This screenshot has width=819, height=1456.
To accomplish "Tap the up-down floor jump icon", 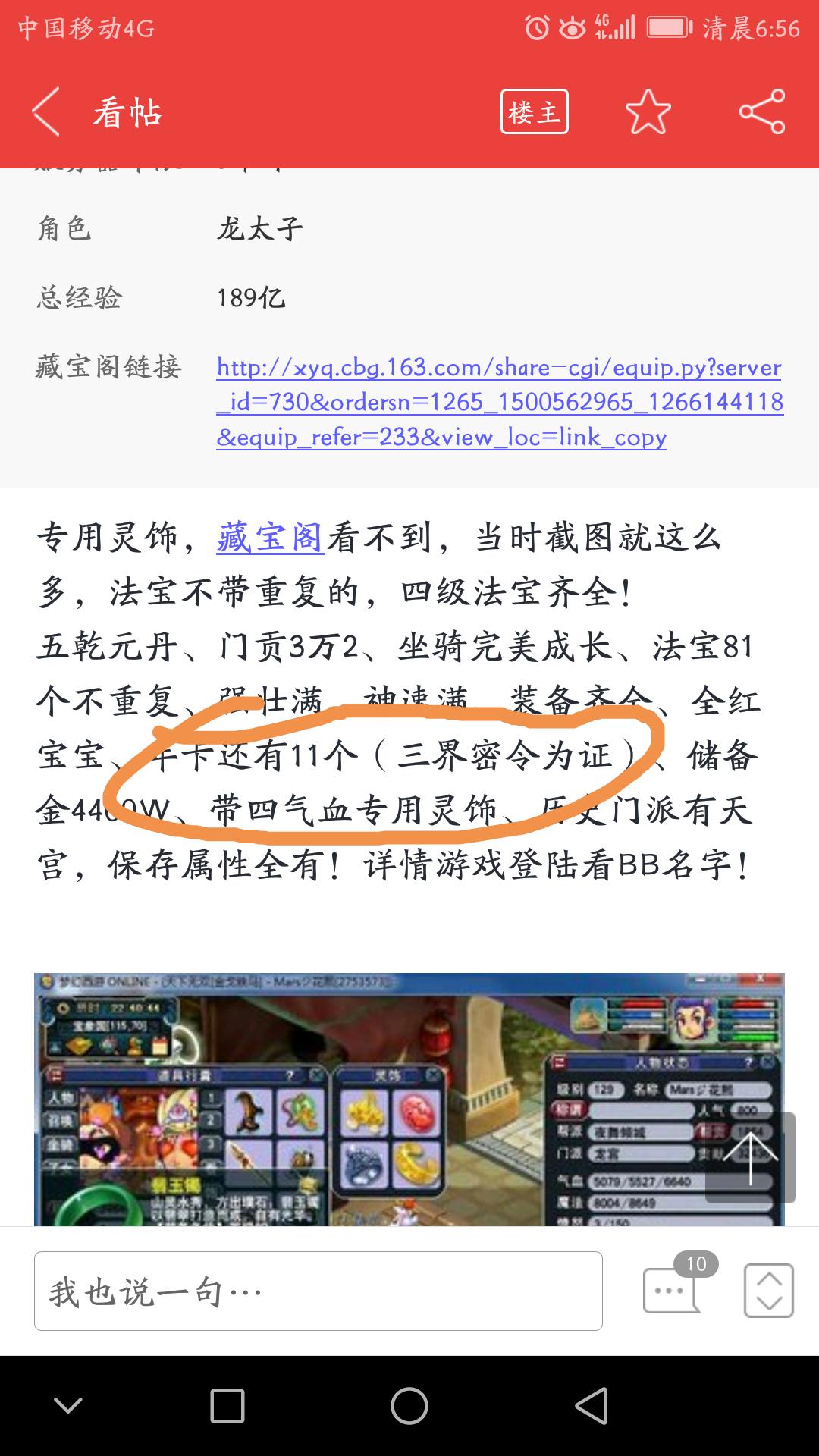I will click(x=768, y=1290).
